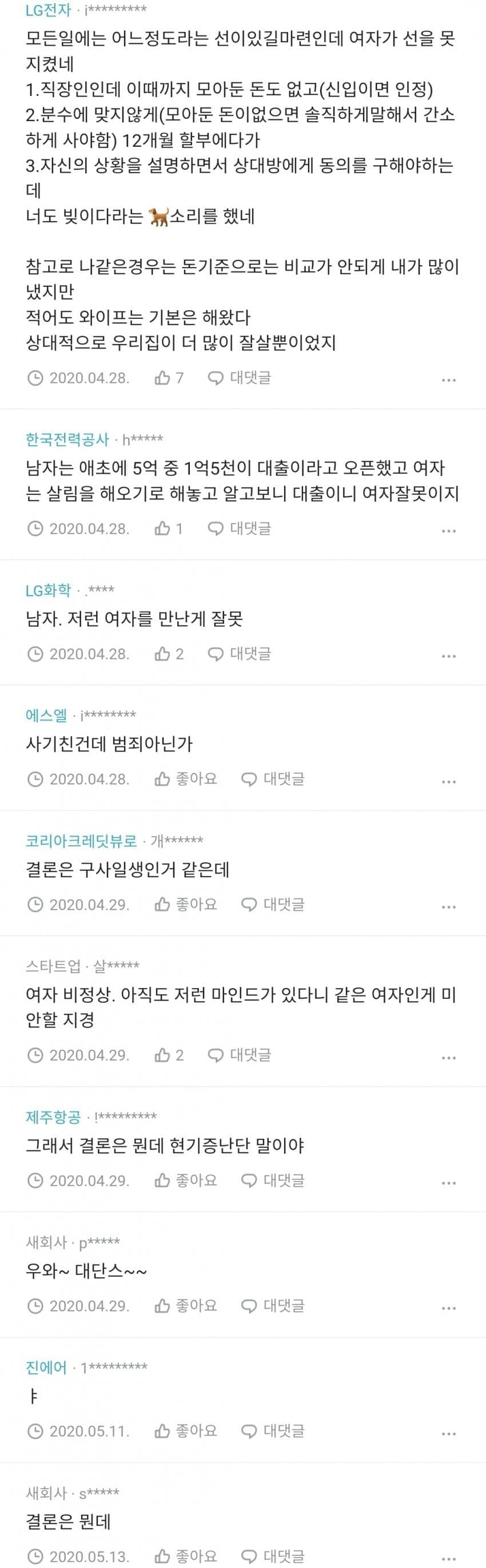Like the "우와~ 대단스~~" comment
The height and width of the screenshot is (1568, 486).
pos(186,1306)
